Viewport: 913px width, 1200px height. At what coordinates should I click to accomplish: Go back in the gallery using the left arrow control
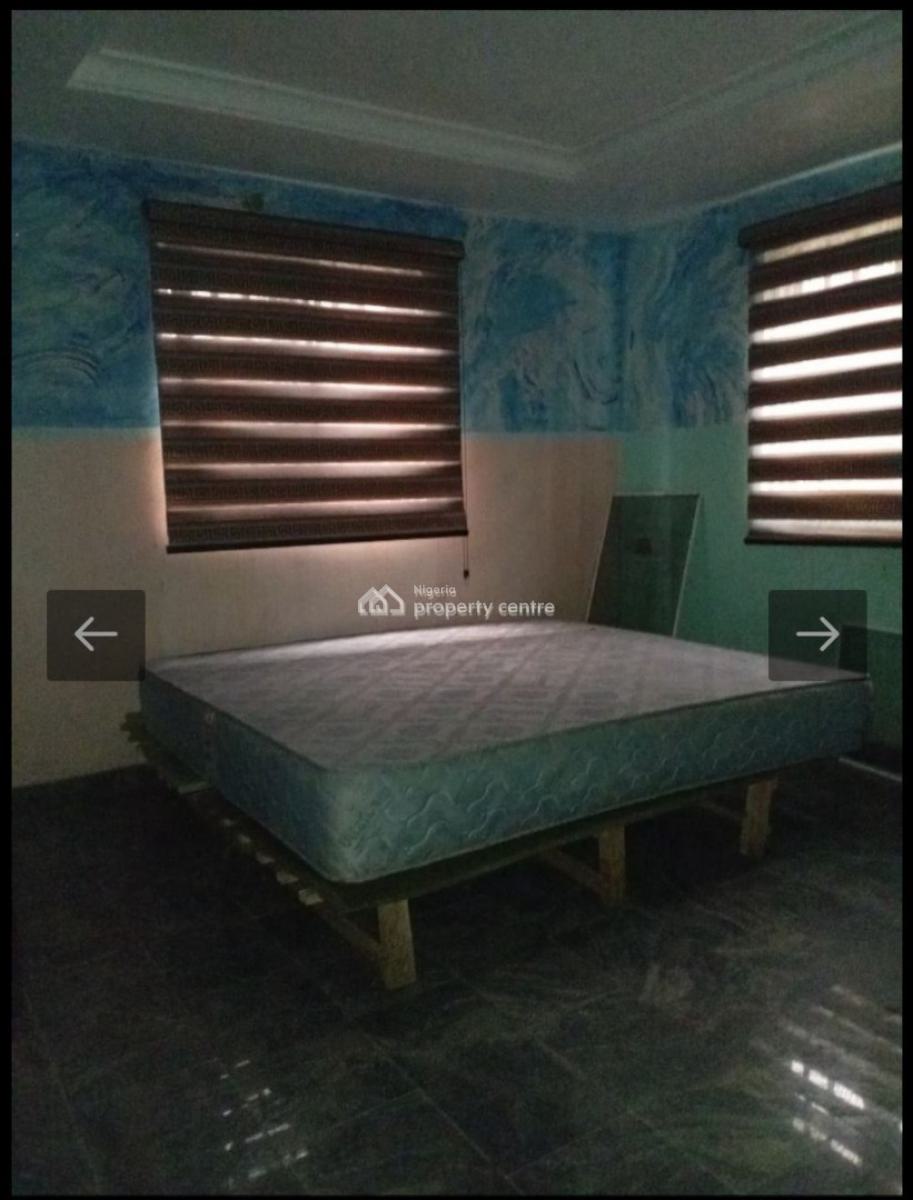click(96, 633)
